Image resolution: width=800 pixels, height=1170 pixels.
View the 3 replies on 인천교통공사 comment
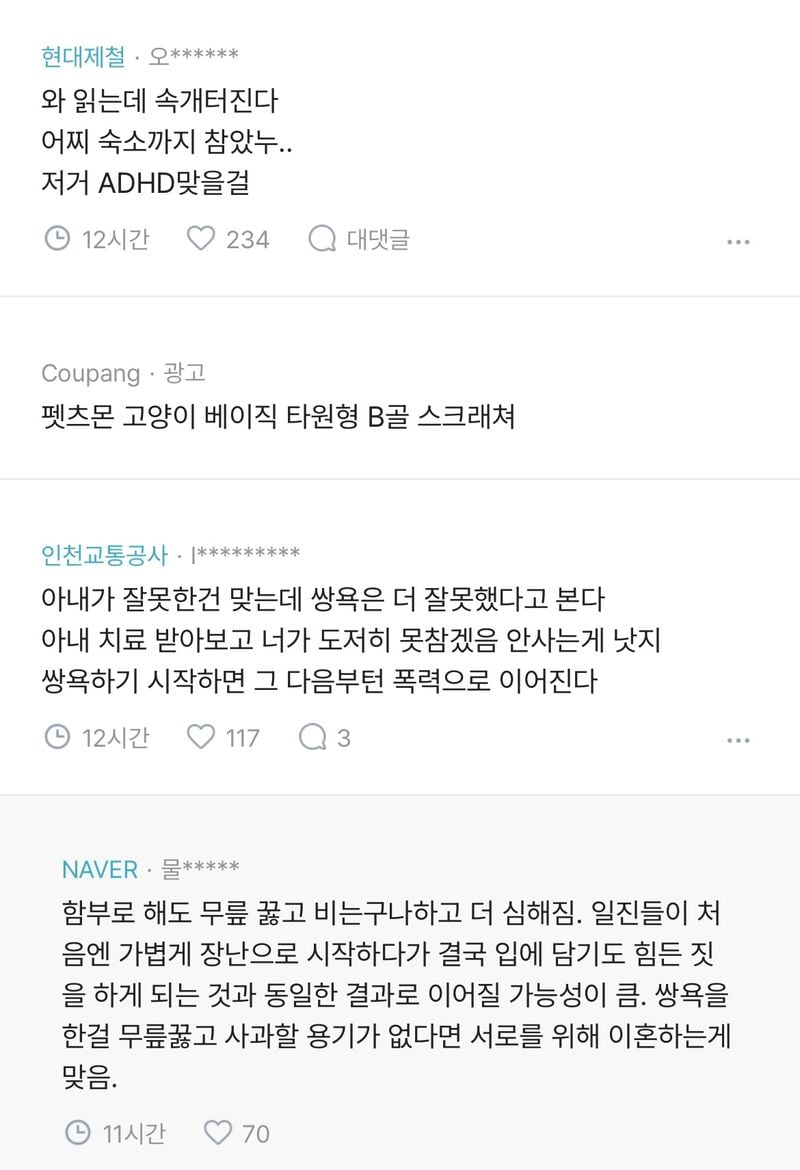325,738
